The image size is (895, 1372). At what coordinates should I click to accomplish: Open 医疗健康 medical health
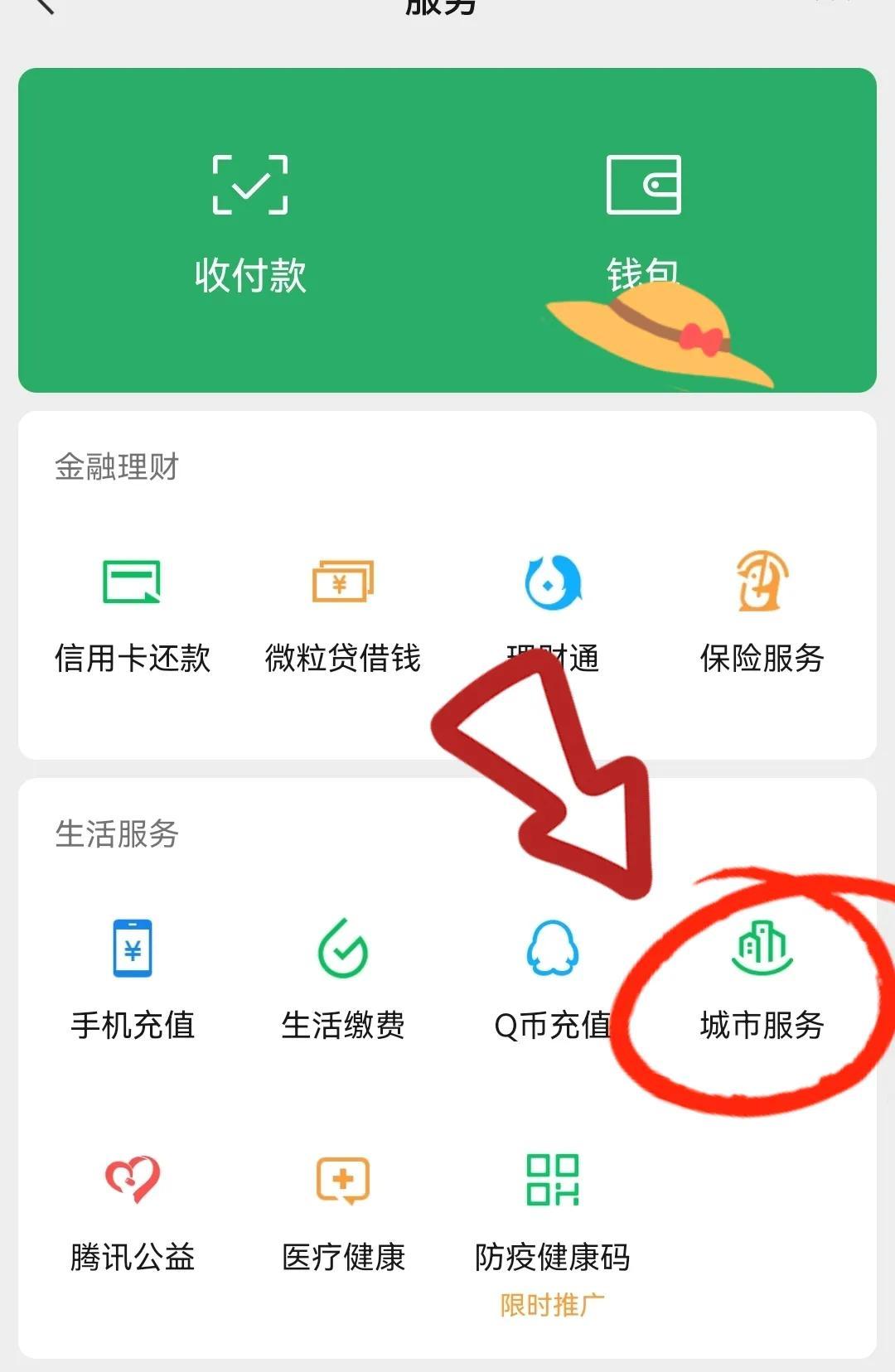pyautogui.click(x=342, y=1212)
